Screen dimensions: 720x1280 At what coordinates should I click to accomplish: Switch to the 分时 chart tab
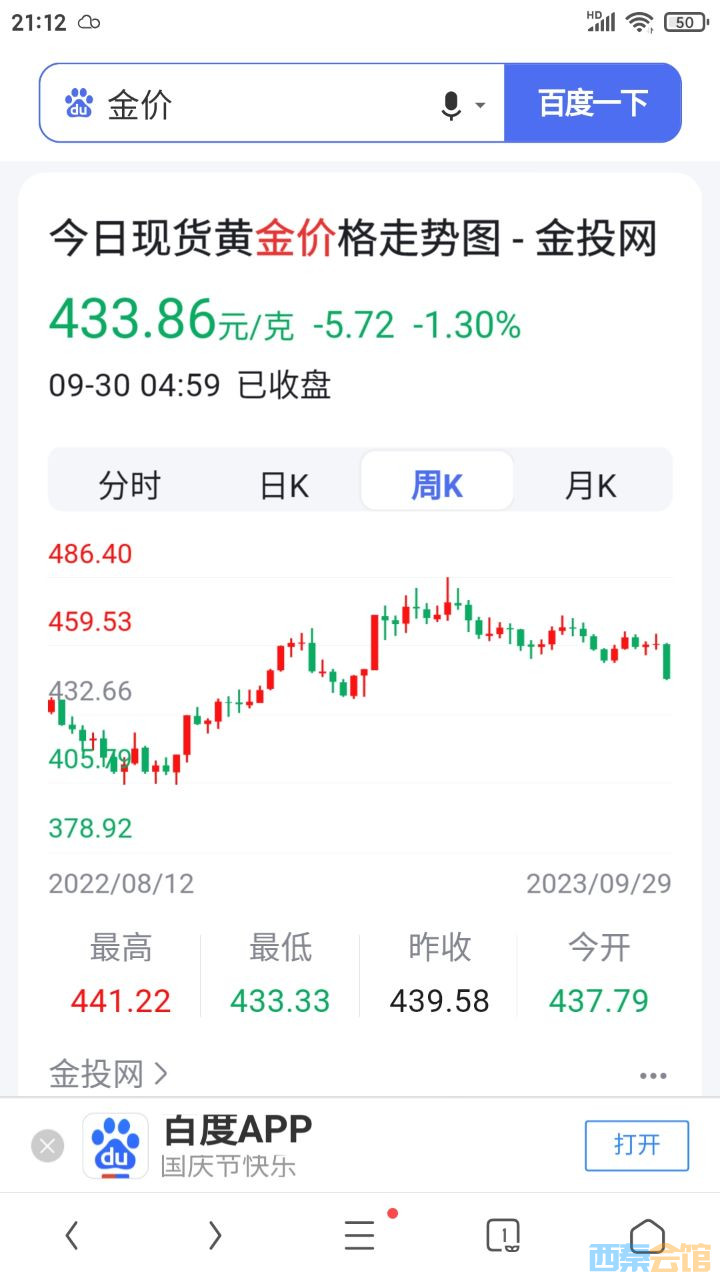point(130,485)
